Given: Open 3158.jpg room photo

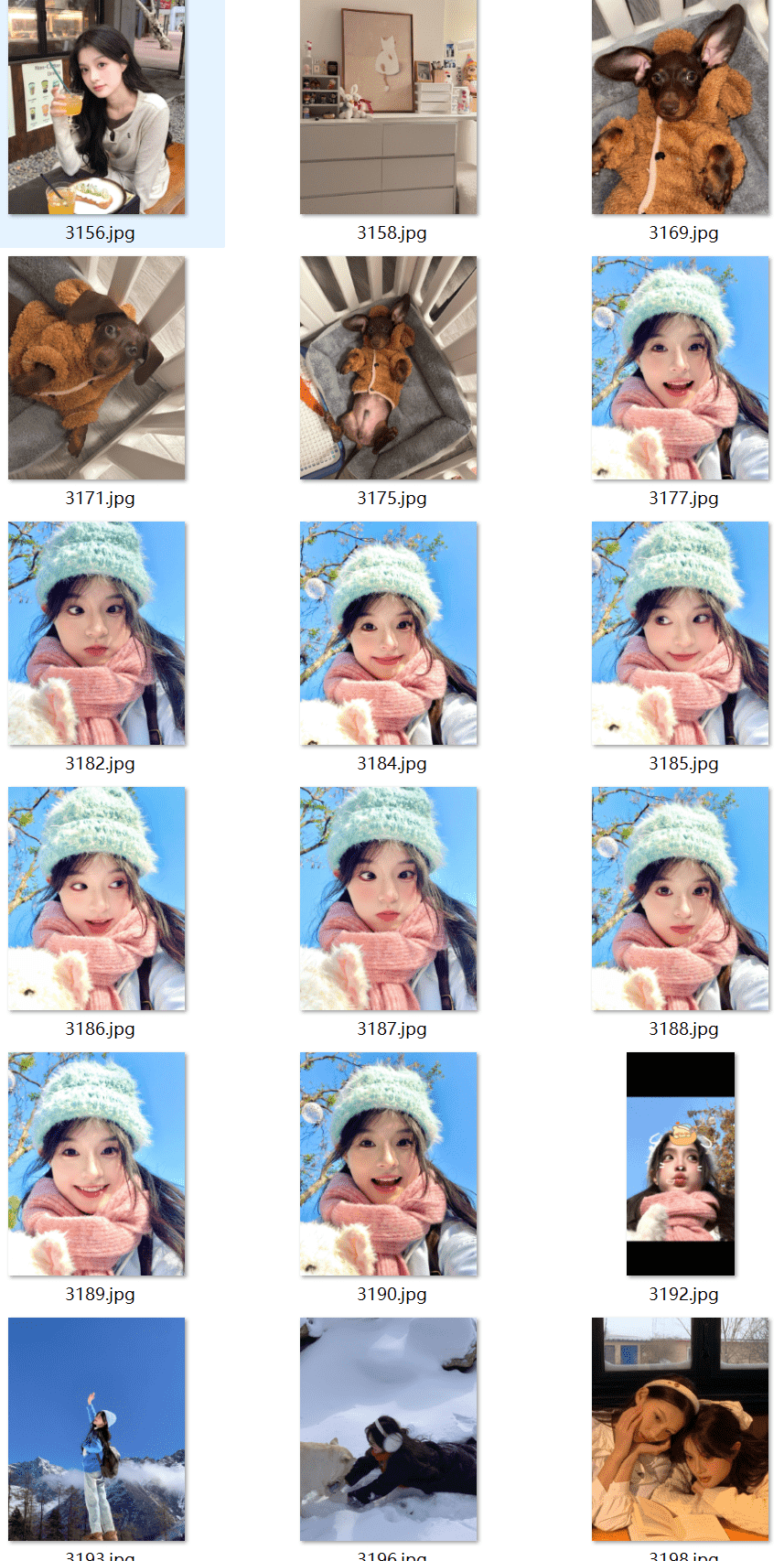Looking at the screenshot, I should pos(389,107).
